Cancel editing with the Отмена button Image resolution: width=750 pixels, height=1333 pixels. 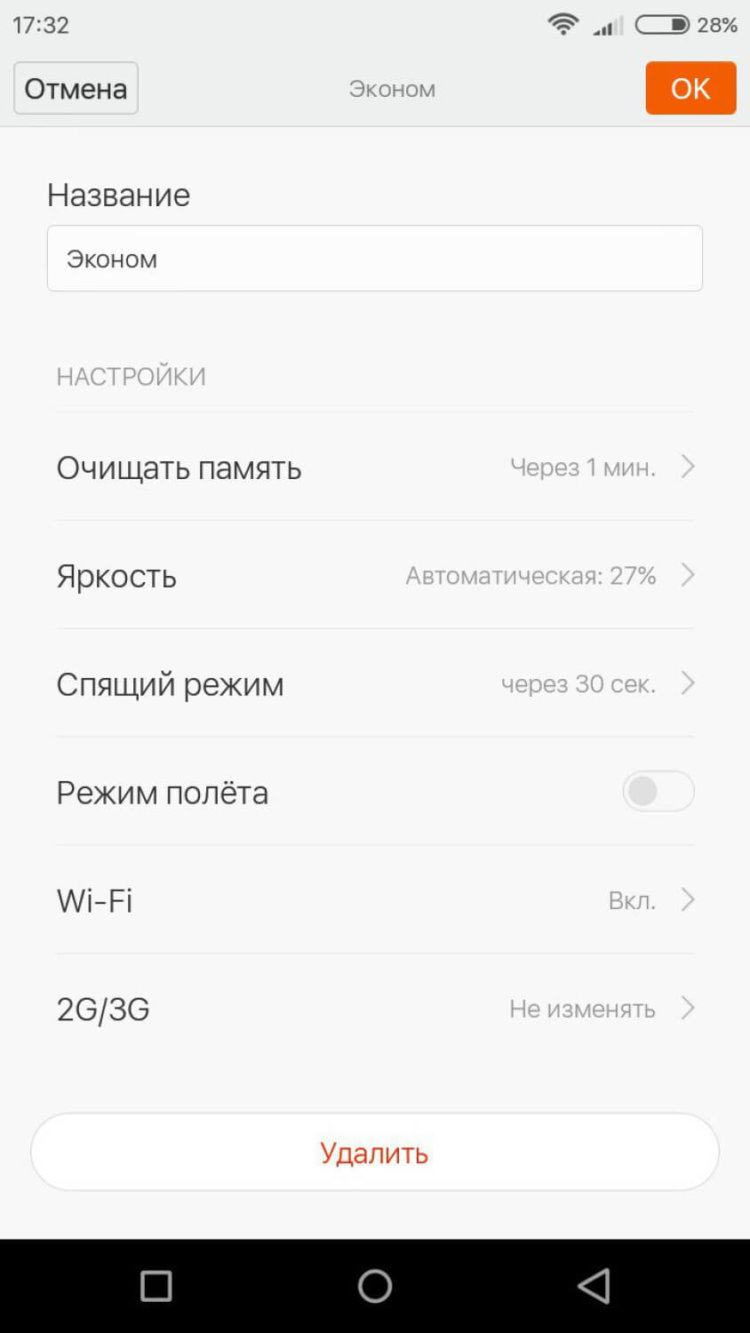click(74, 88)
